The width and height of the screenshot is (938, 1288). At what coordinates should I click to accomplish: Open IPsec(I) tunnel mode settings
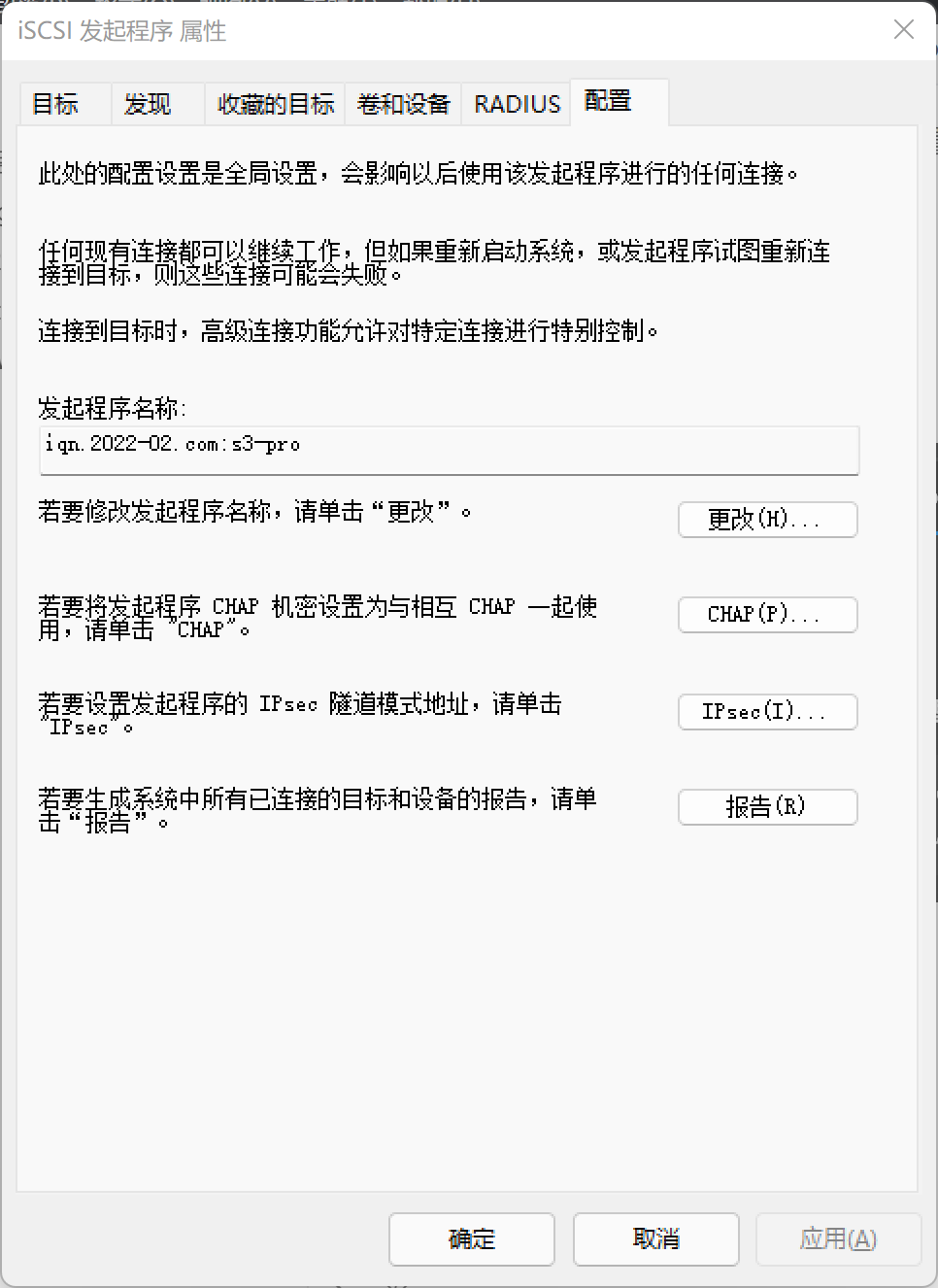767,712
